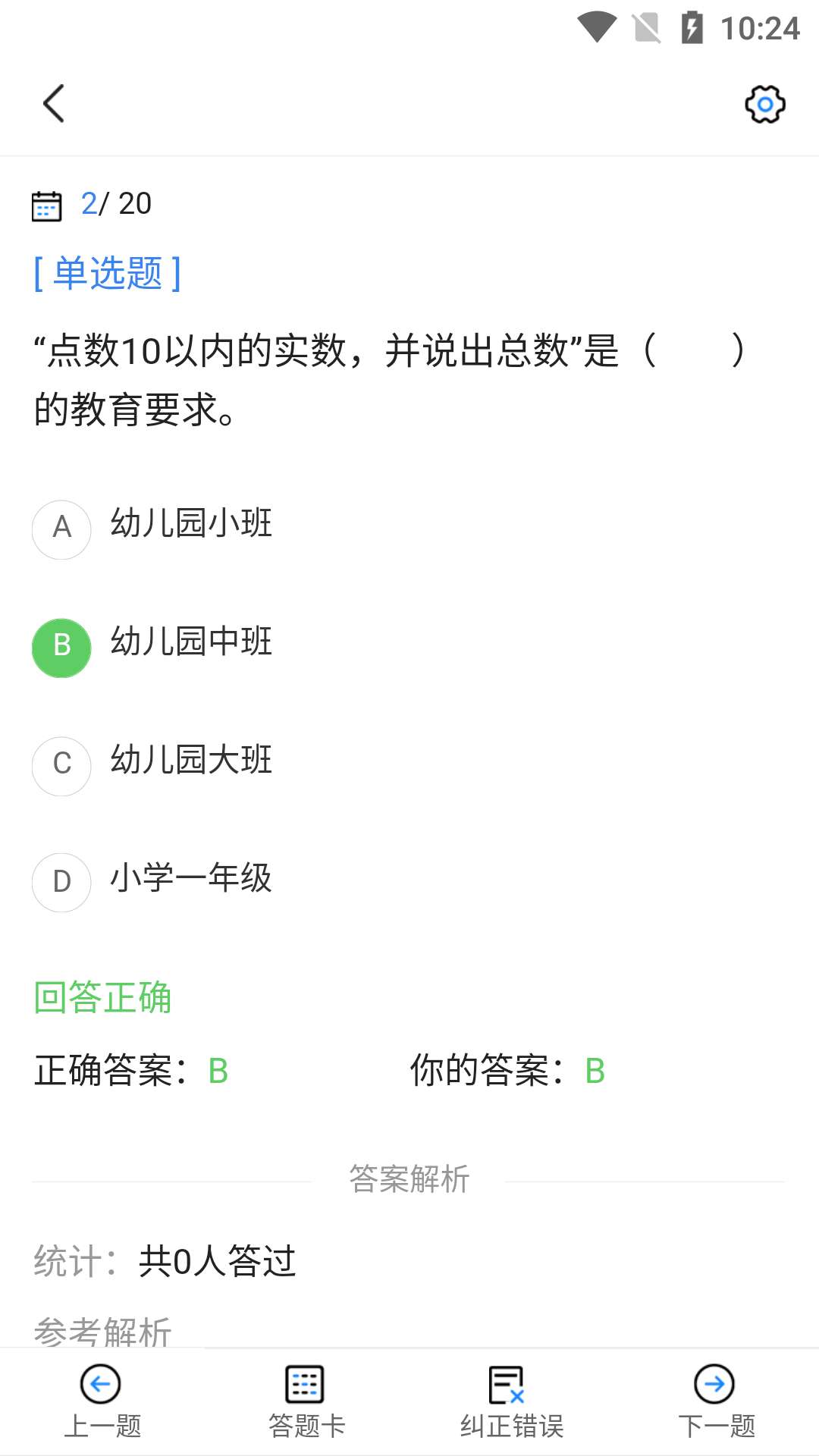Open the 答题卡 answer sheet grid icon
Screen dimensions: 819x1456
point(306,1384)
